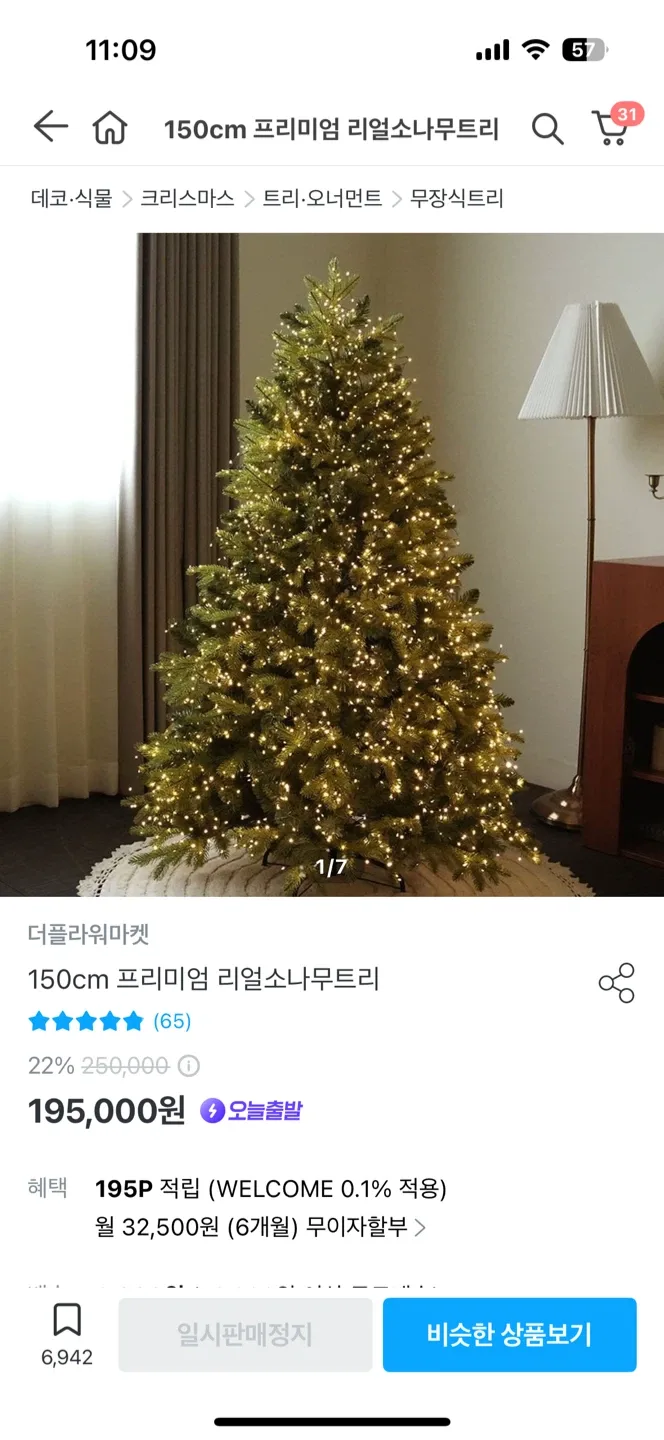Open the 데코·식물 breadcrumb
Screen dimensions: 664x1440
[71, 198]
